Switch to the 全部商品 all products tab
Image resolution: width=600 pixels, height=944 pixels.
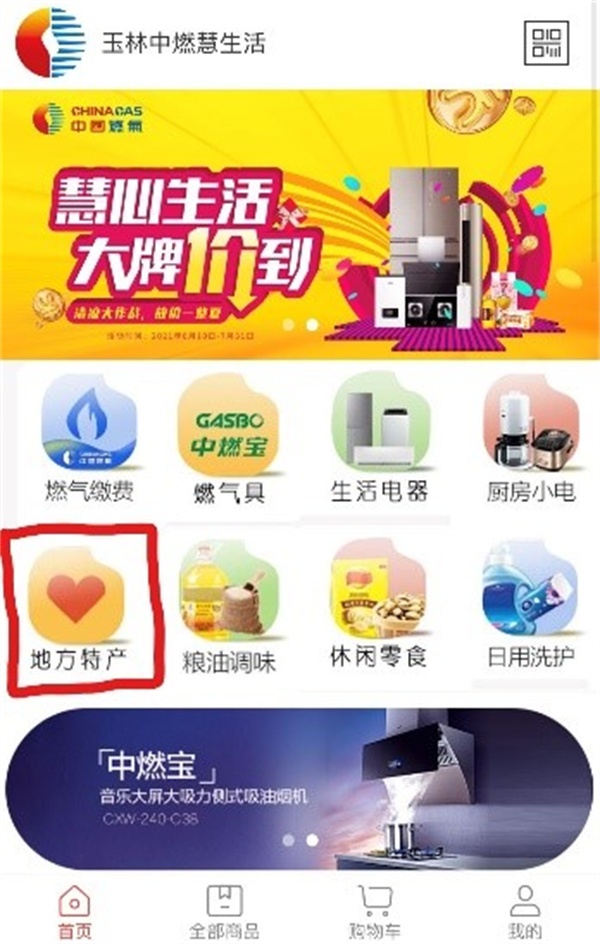click(224, 911)
